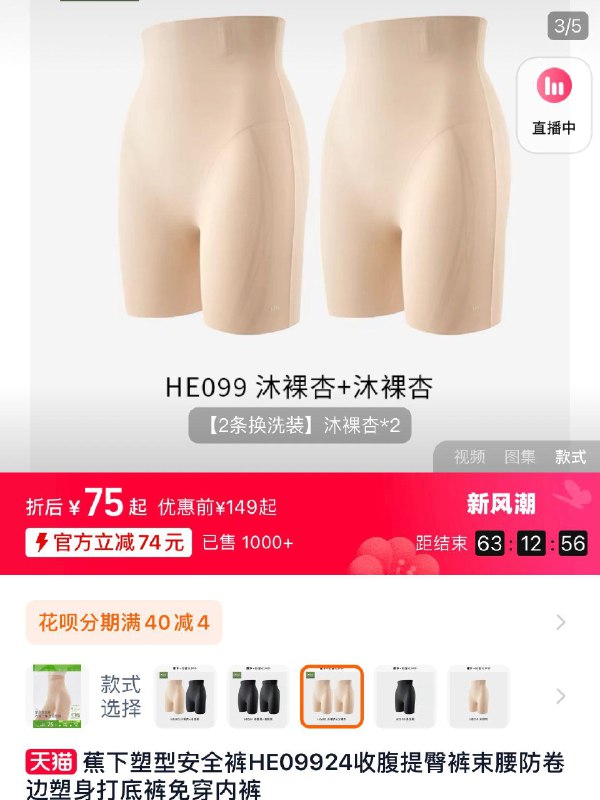This screenshot has height=800, width=600.
Task: Pick the single beige shorts style
Action: tap(479, 695)
